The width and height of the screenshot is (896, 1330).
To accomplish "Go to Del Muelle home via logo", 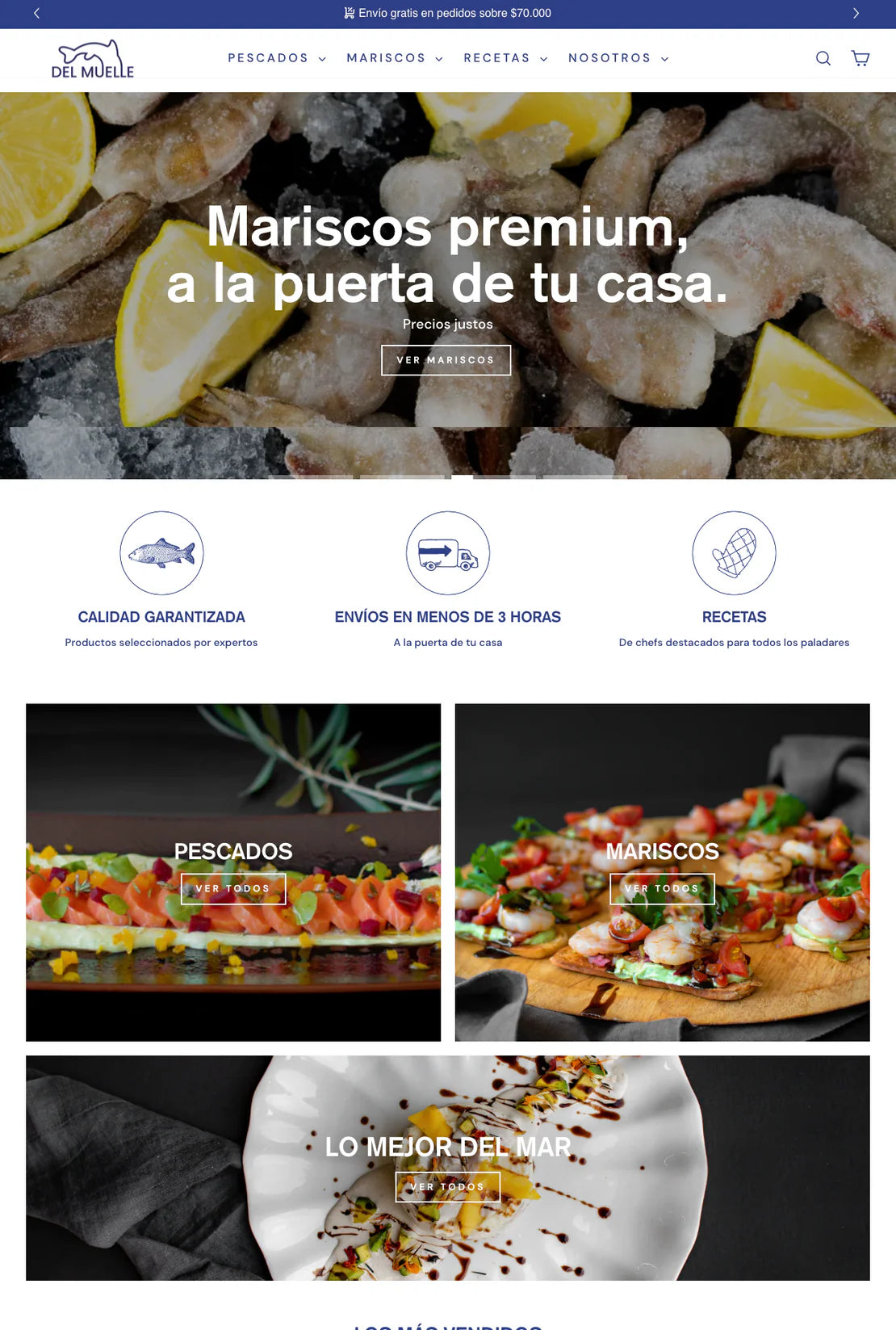I will pos(92,59).
